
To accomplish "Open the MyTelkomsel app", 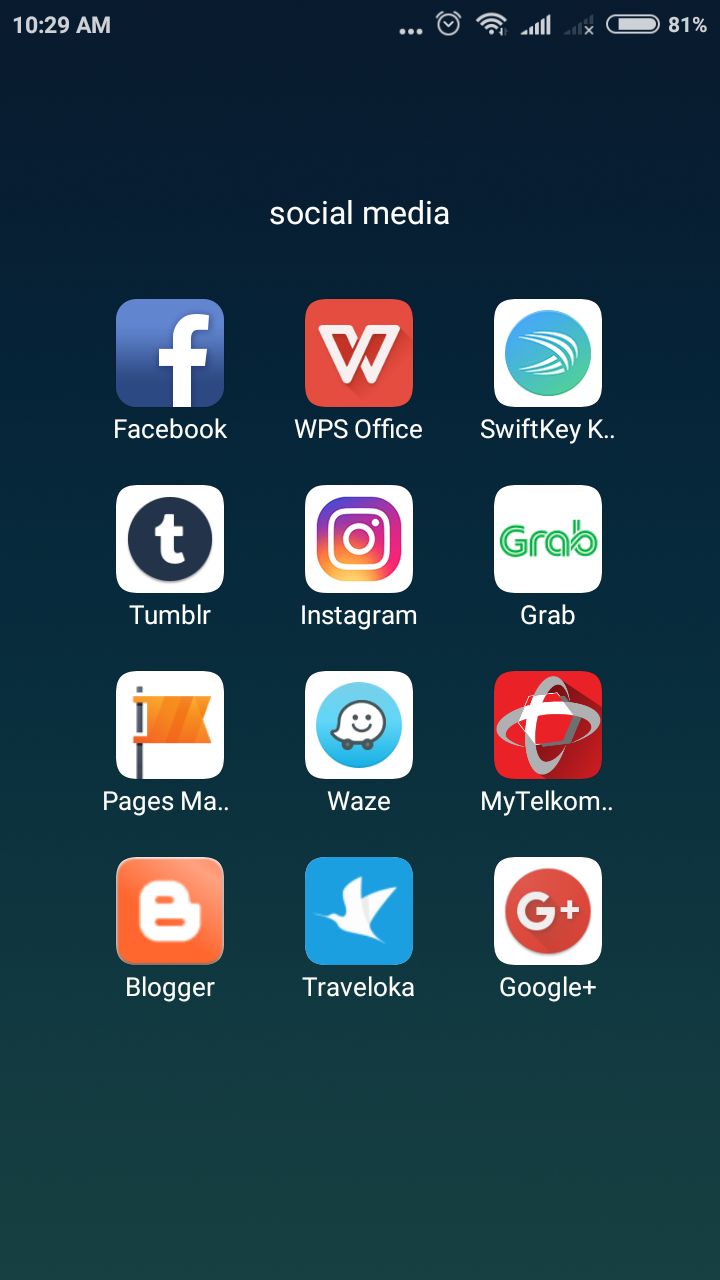I will [x=548, y=725].
